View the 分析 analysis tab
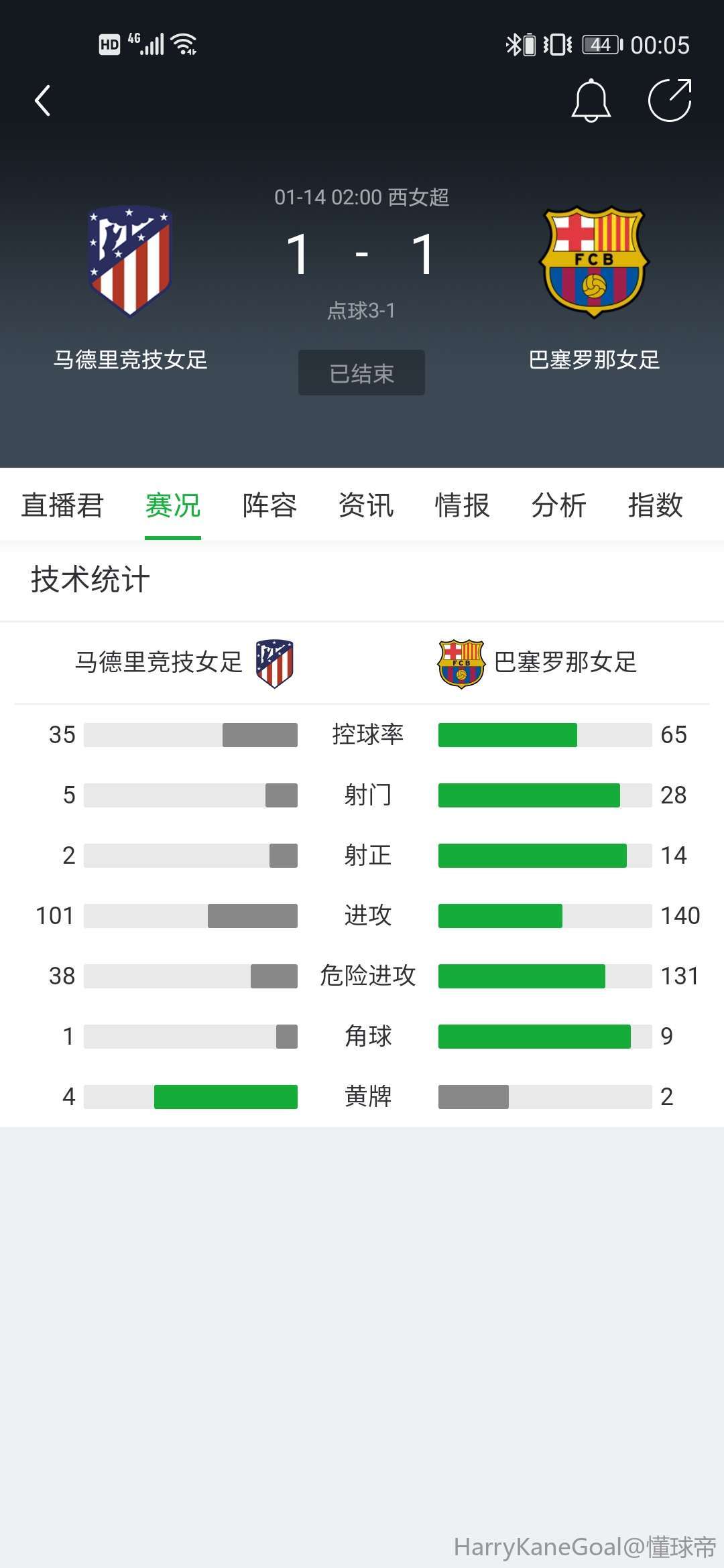724x1568 pixels. point(559,505)
